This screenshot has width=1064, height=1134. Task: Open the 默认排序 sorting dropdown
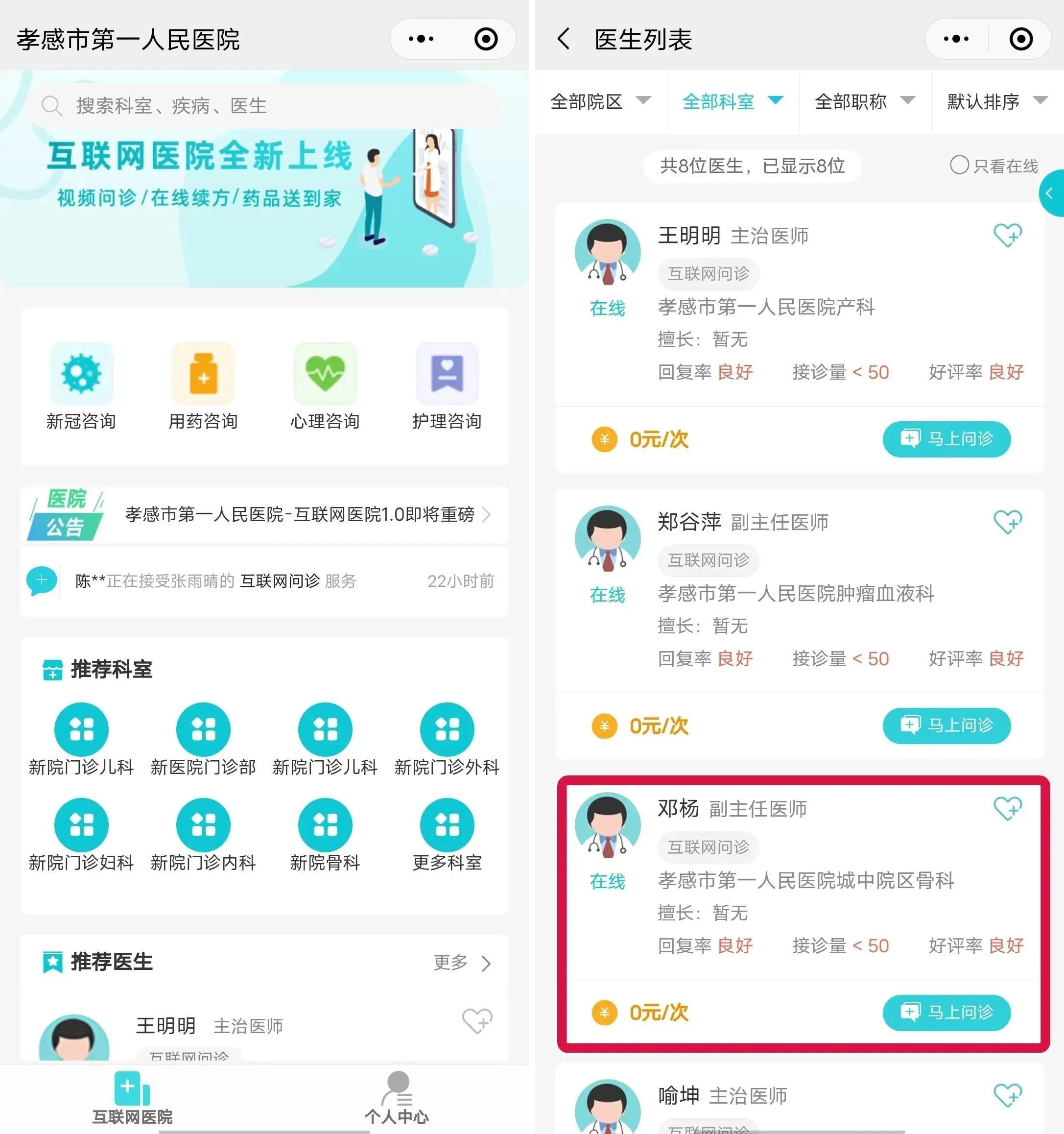(x=997, y=101)
